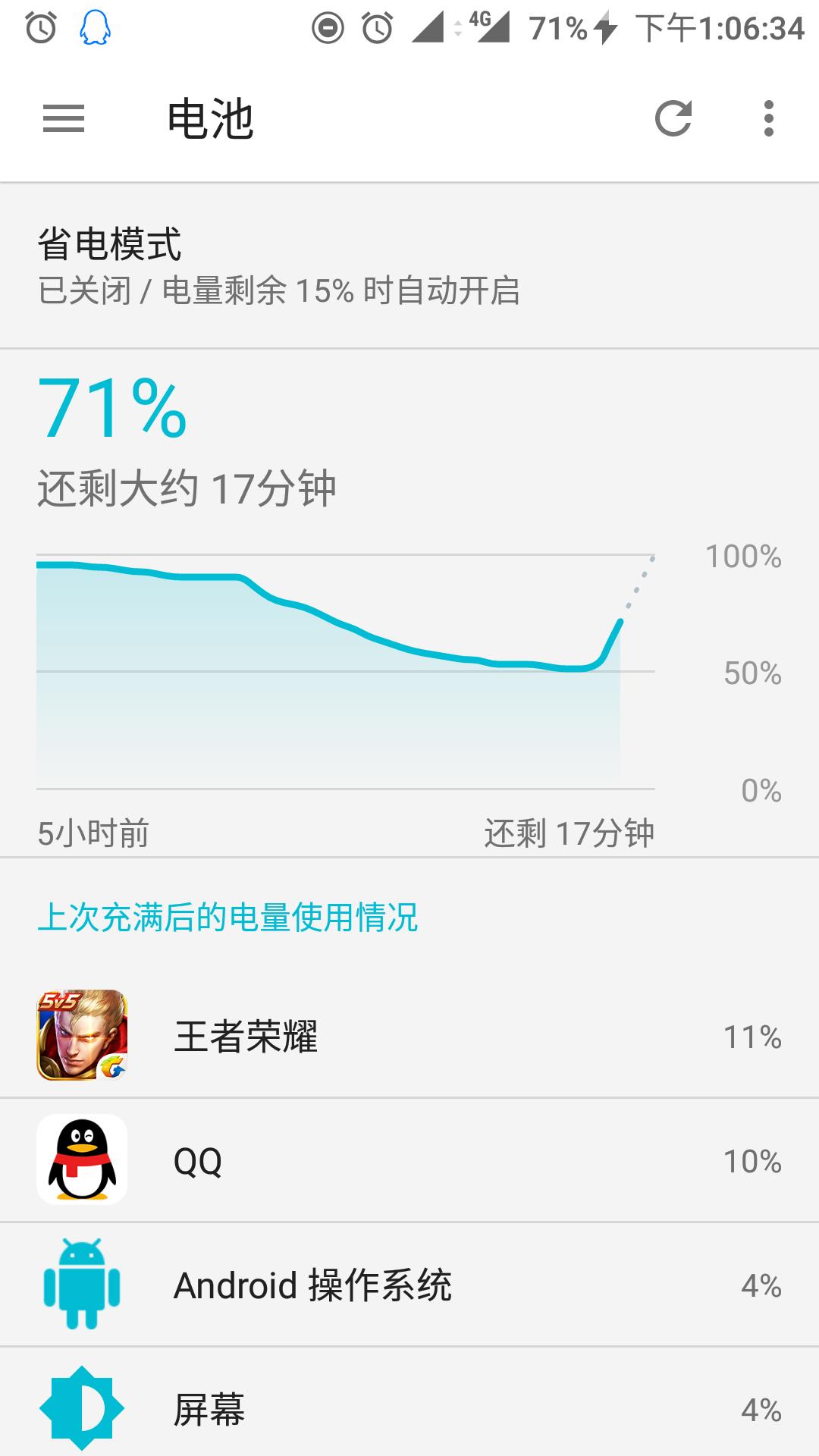The height and width of the screenshot is (1456, 819).
Task: Open 省电模式 battery saver settings
Action: [409, 265]
